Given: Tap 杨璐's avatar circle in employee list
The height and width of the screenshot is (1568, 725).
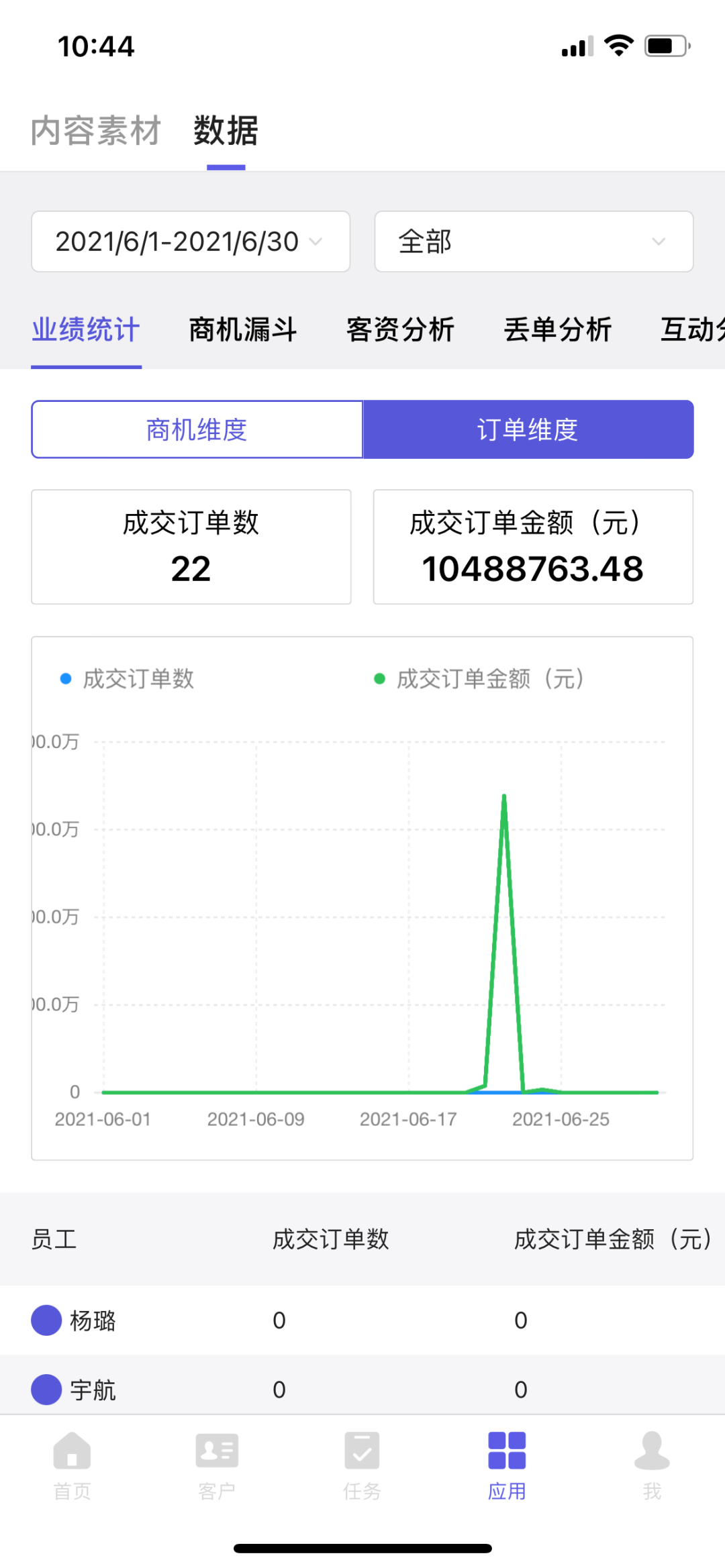Looking at the screenshot, I should 46,1320.
